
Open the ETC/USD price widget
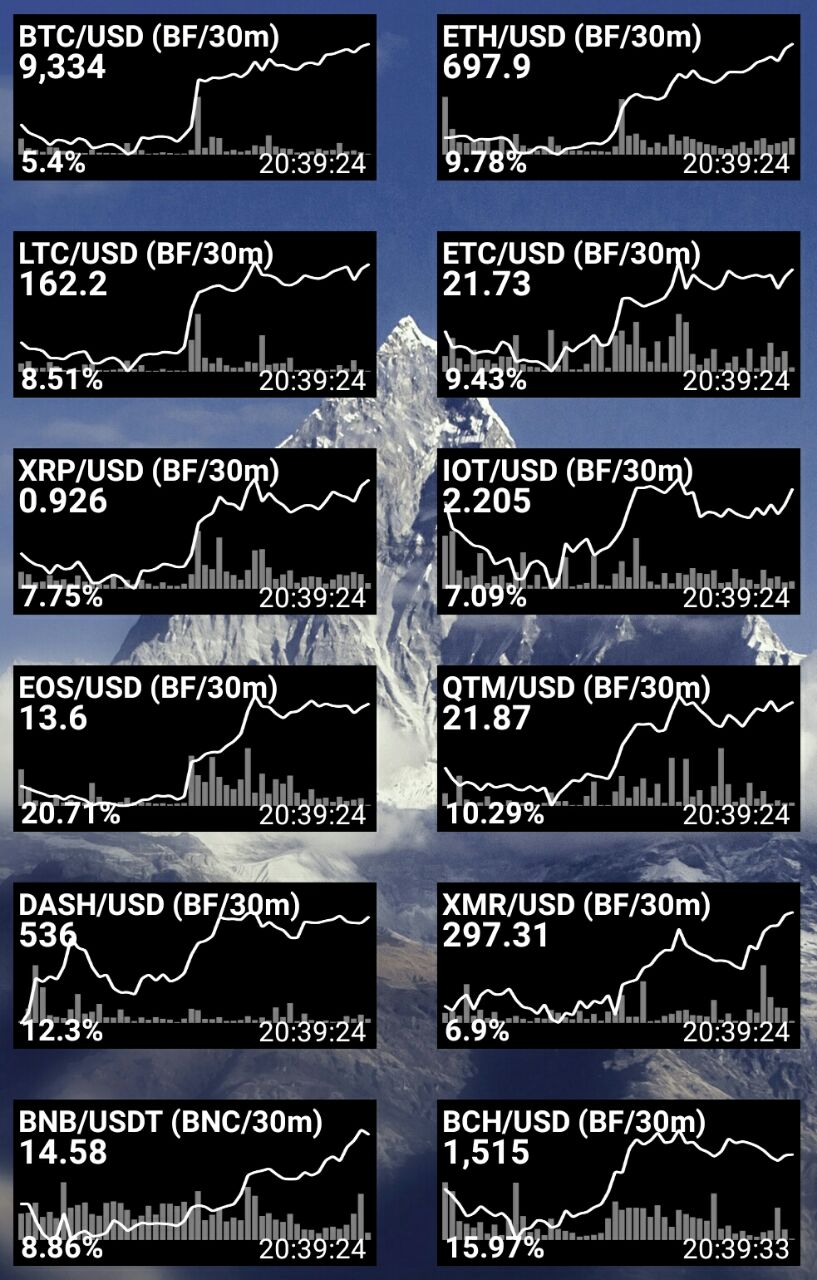click(619, 314)
